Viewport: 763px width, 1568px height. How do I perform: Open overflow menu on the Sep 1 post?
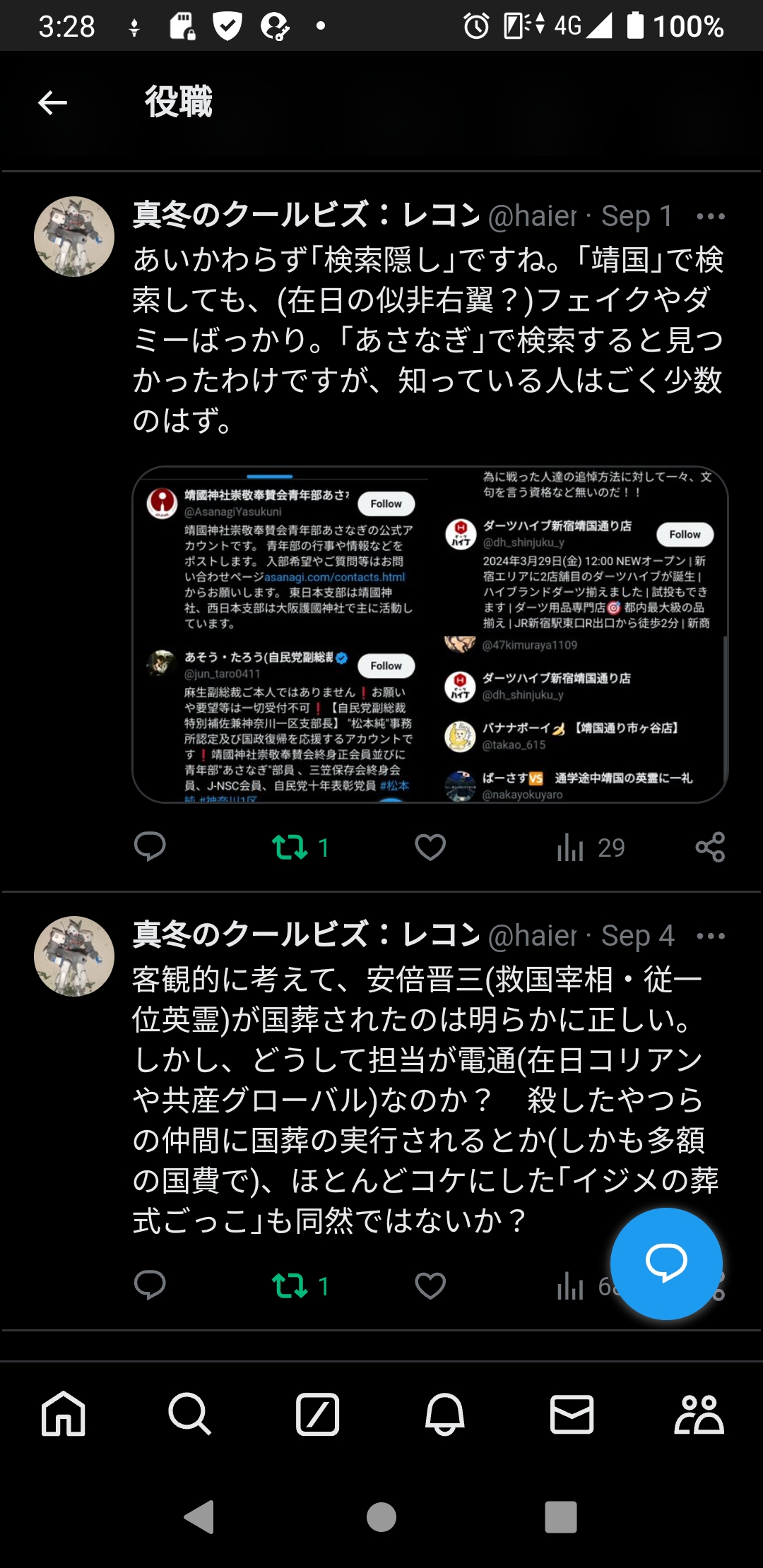click(x=710, y=216)
